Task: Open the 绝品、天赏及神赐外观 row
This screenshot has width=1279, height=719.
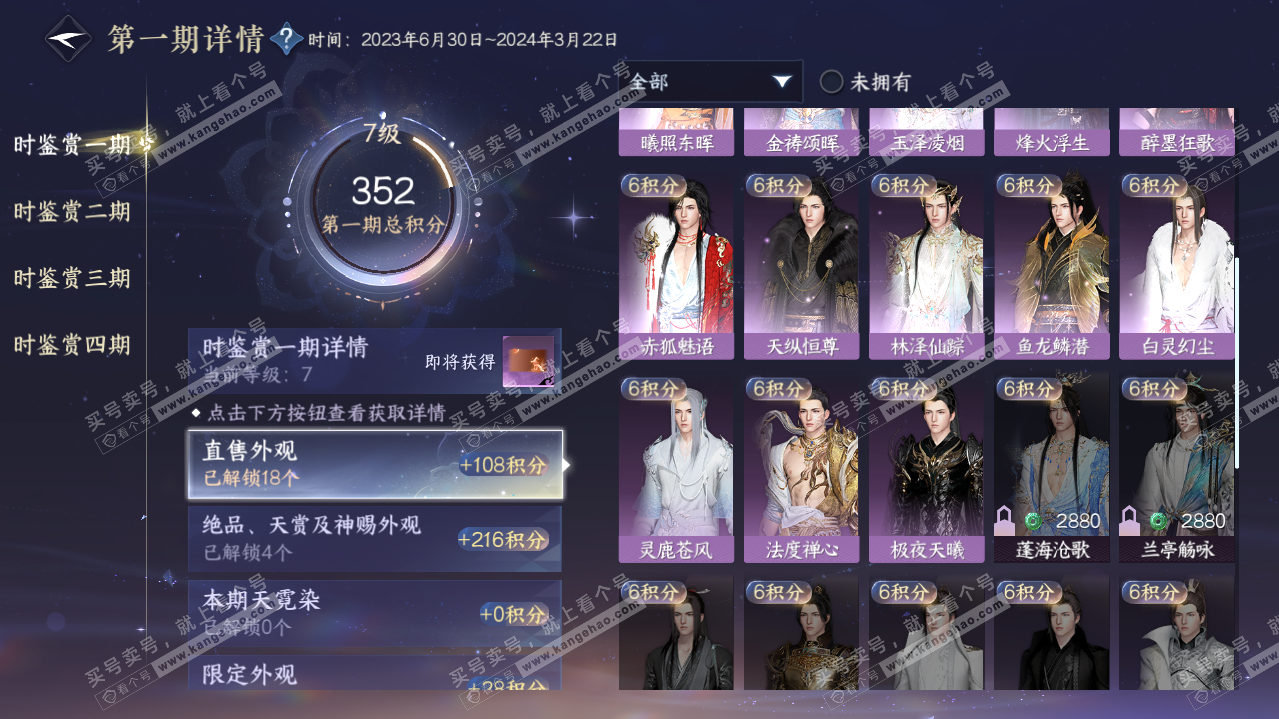Action: pyautogui.click(x=374, y=538)
